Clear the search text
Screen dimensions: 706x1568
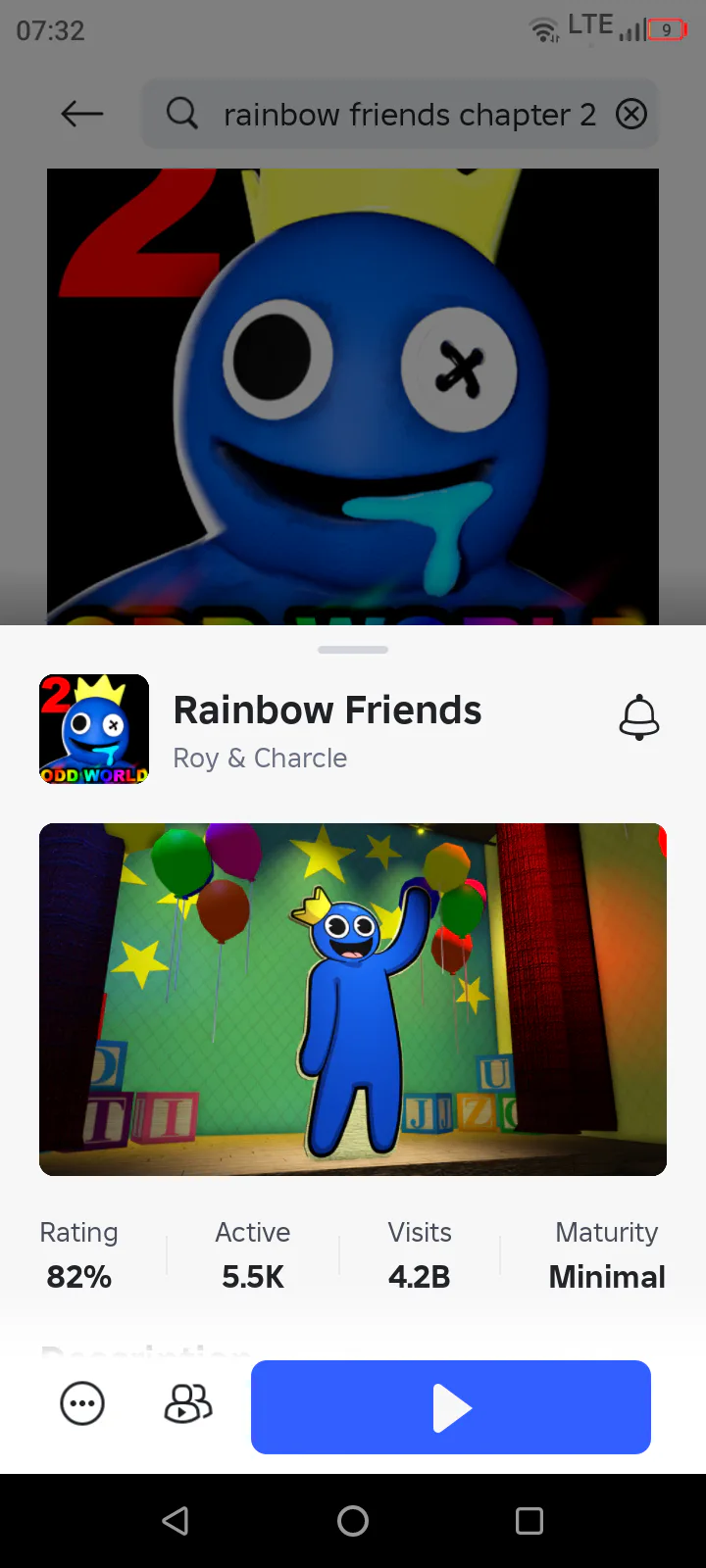pyautogui.click(x=631, y=115)
